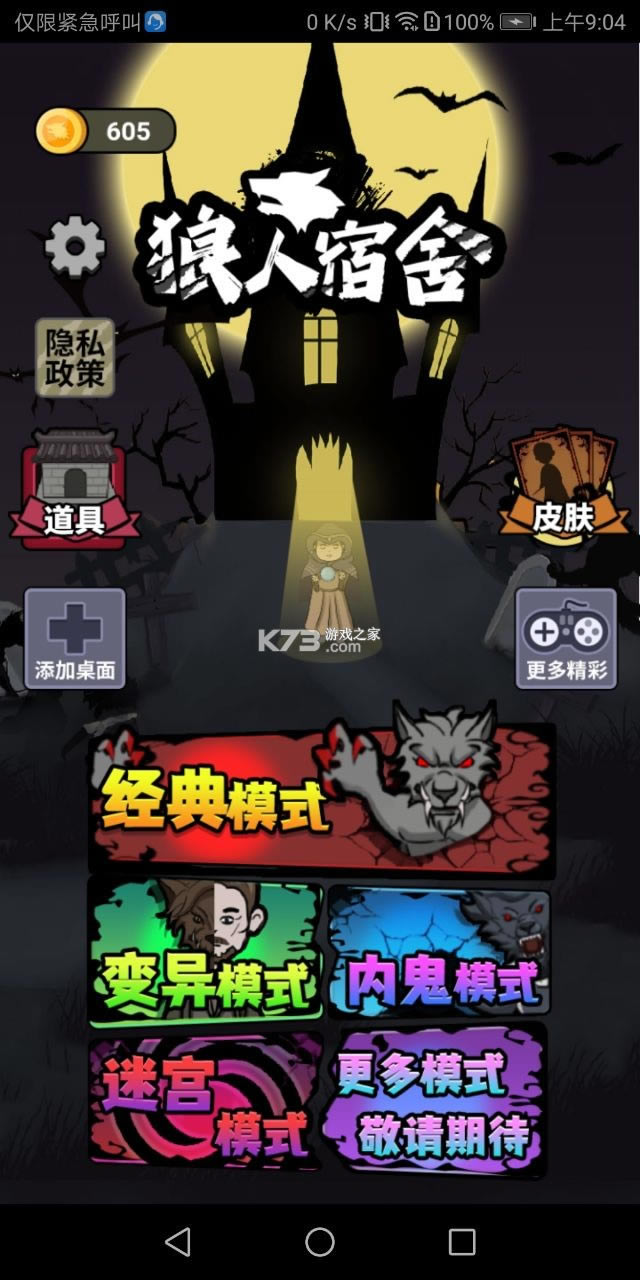This screenshot has height=1280, width=640.
Task: Select 变异模式 mutation mode
Action: click(206, 953)
